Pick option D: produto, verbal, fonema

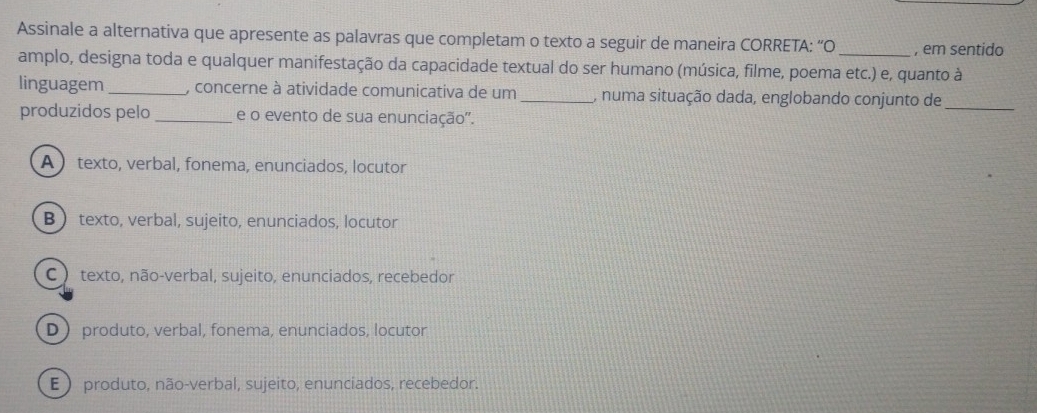pos(48,329)
